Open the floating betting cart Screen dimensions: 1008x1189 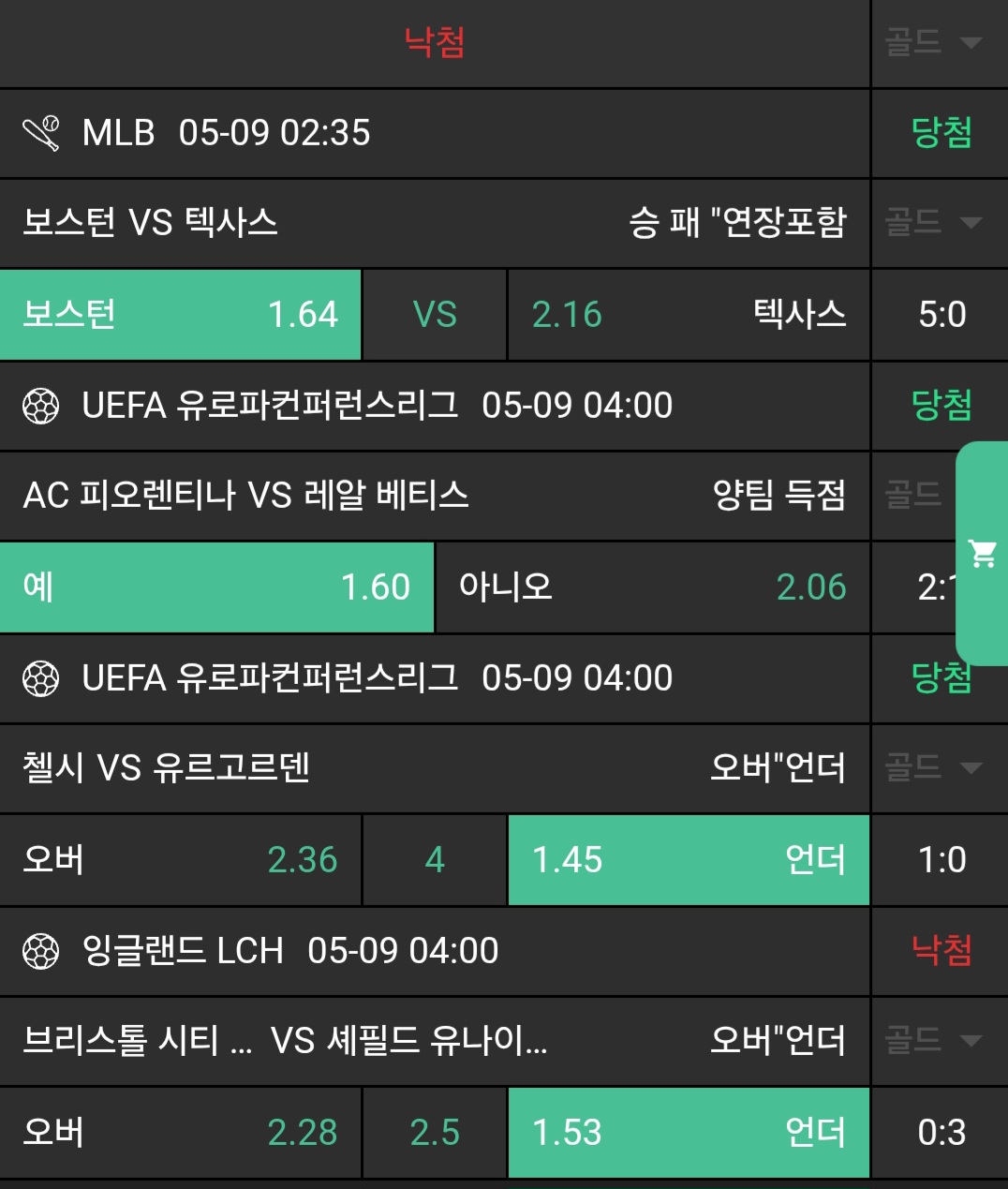click(x=982, y=553)
